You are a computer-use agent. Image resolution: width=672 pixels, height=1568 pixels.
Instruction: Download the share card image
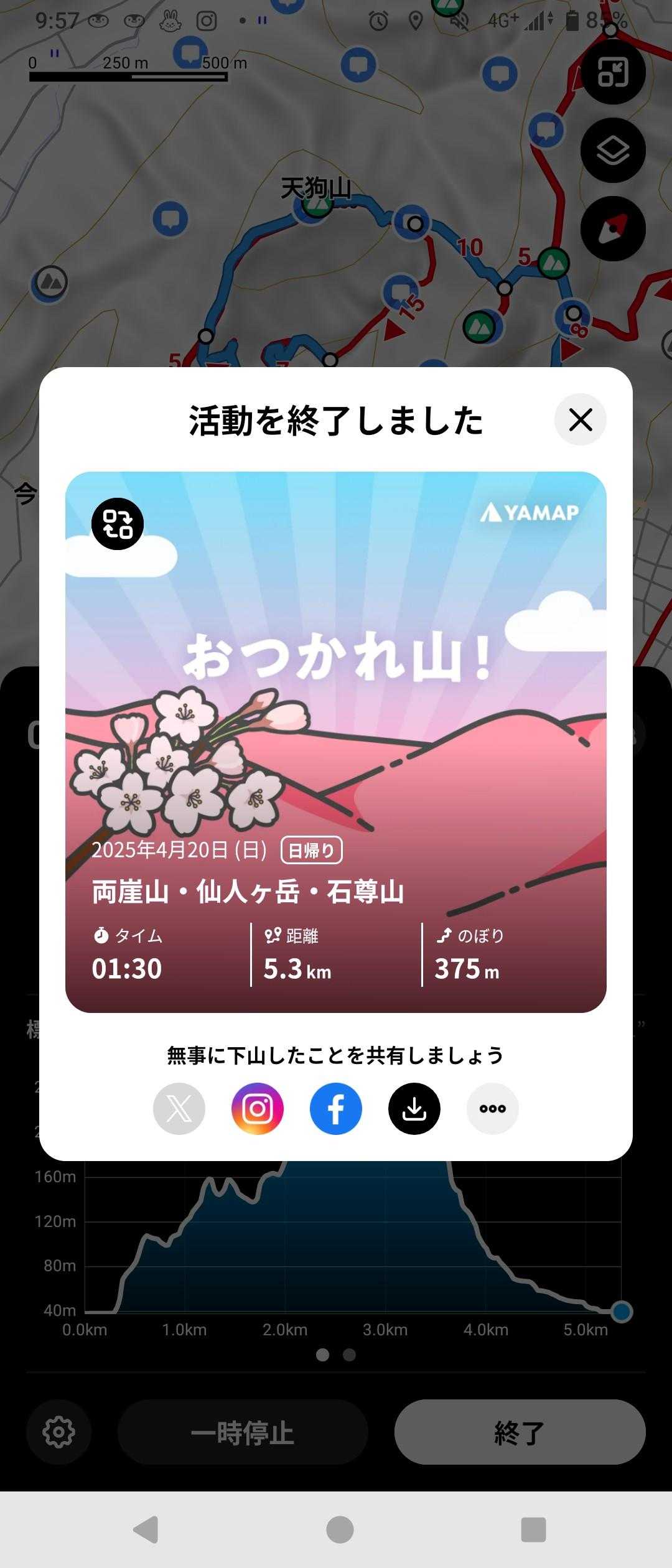click(x=414, y=1108)
